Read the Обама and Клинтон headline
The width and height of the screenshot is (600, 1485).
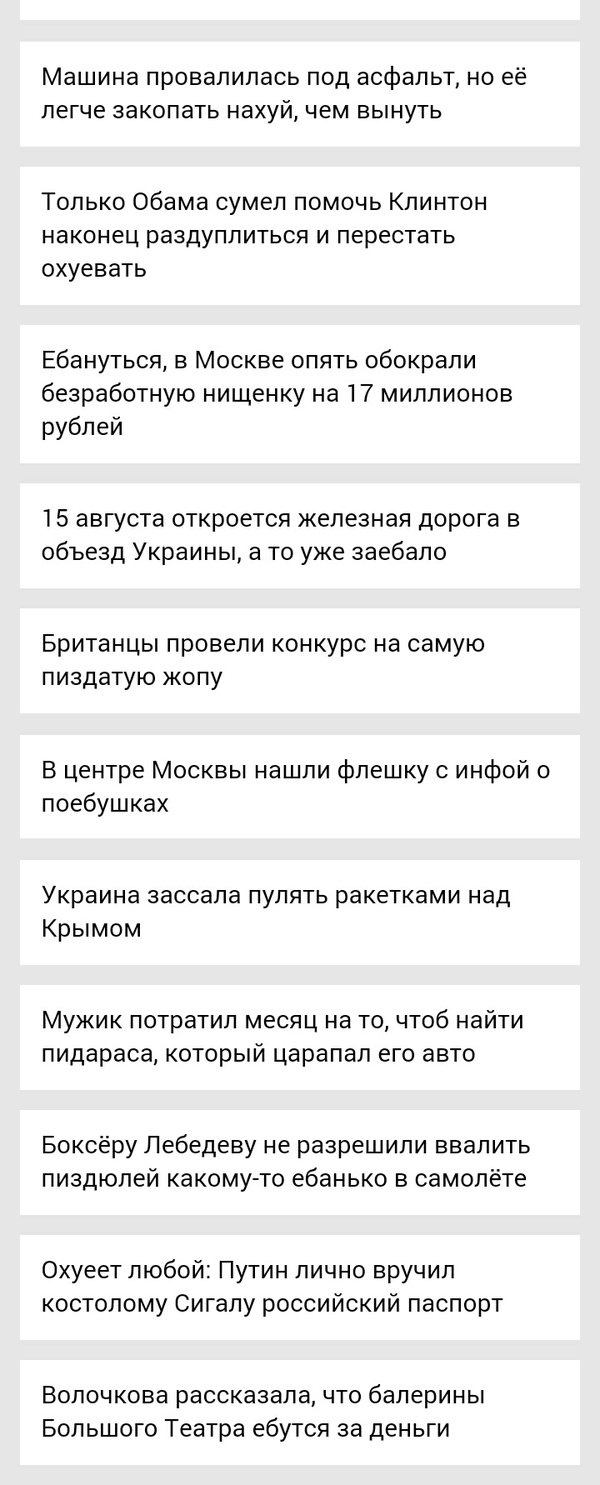[300, 236]
